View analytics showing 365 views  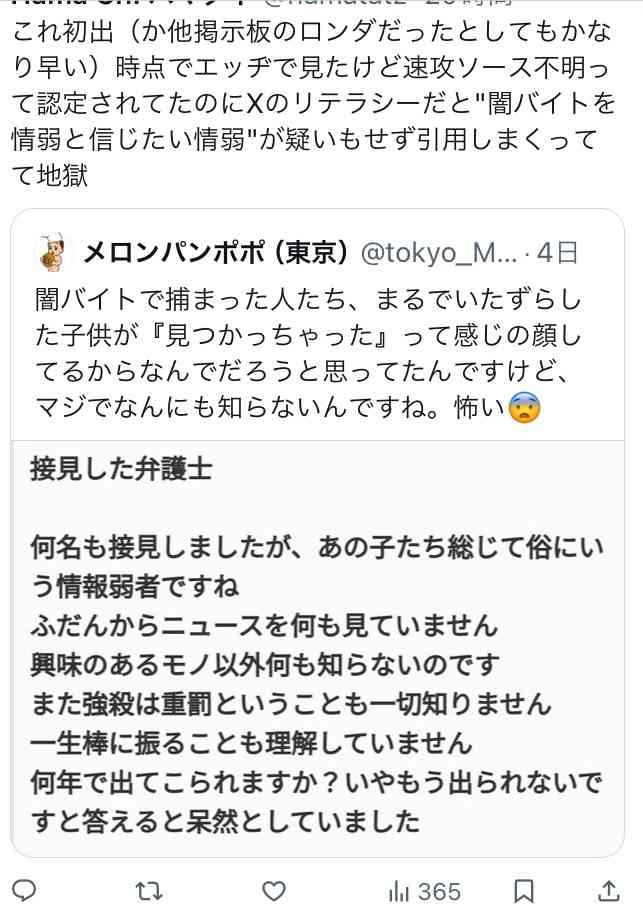click(x=424, y=890)
